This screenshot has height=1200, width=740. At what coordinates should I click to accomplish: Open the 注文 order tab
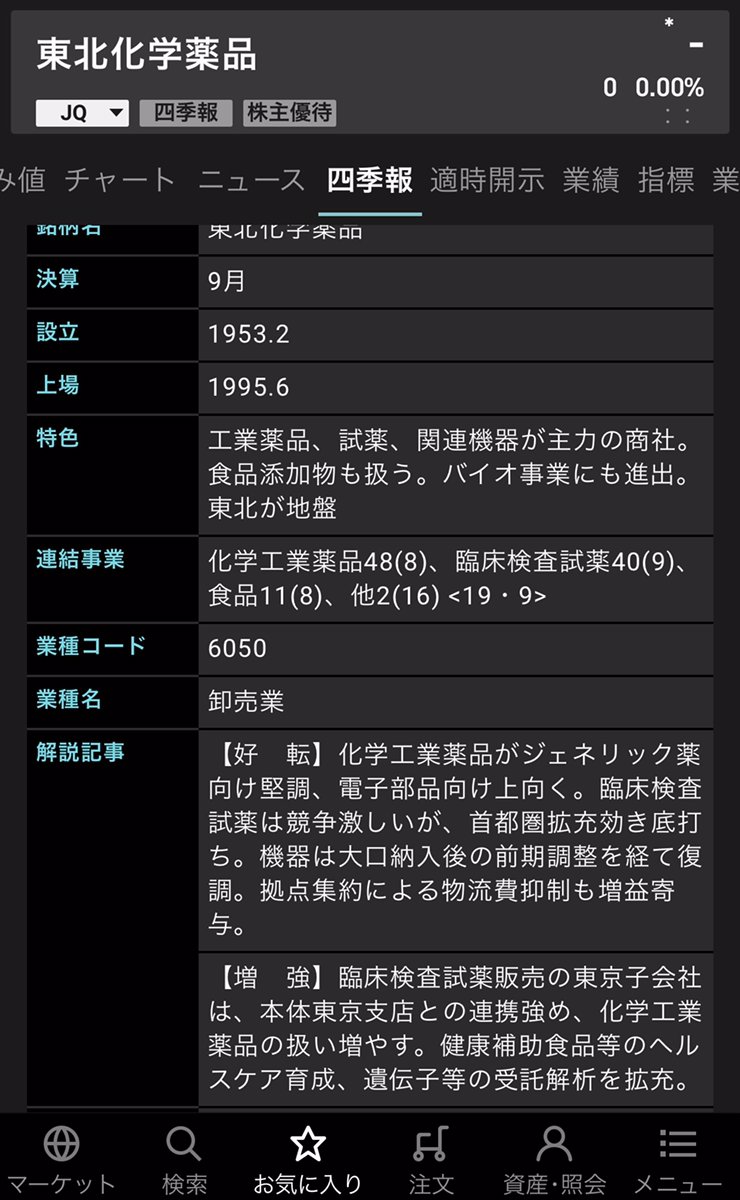click(431, 1158)
